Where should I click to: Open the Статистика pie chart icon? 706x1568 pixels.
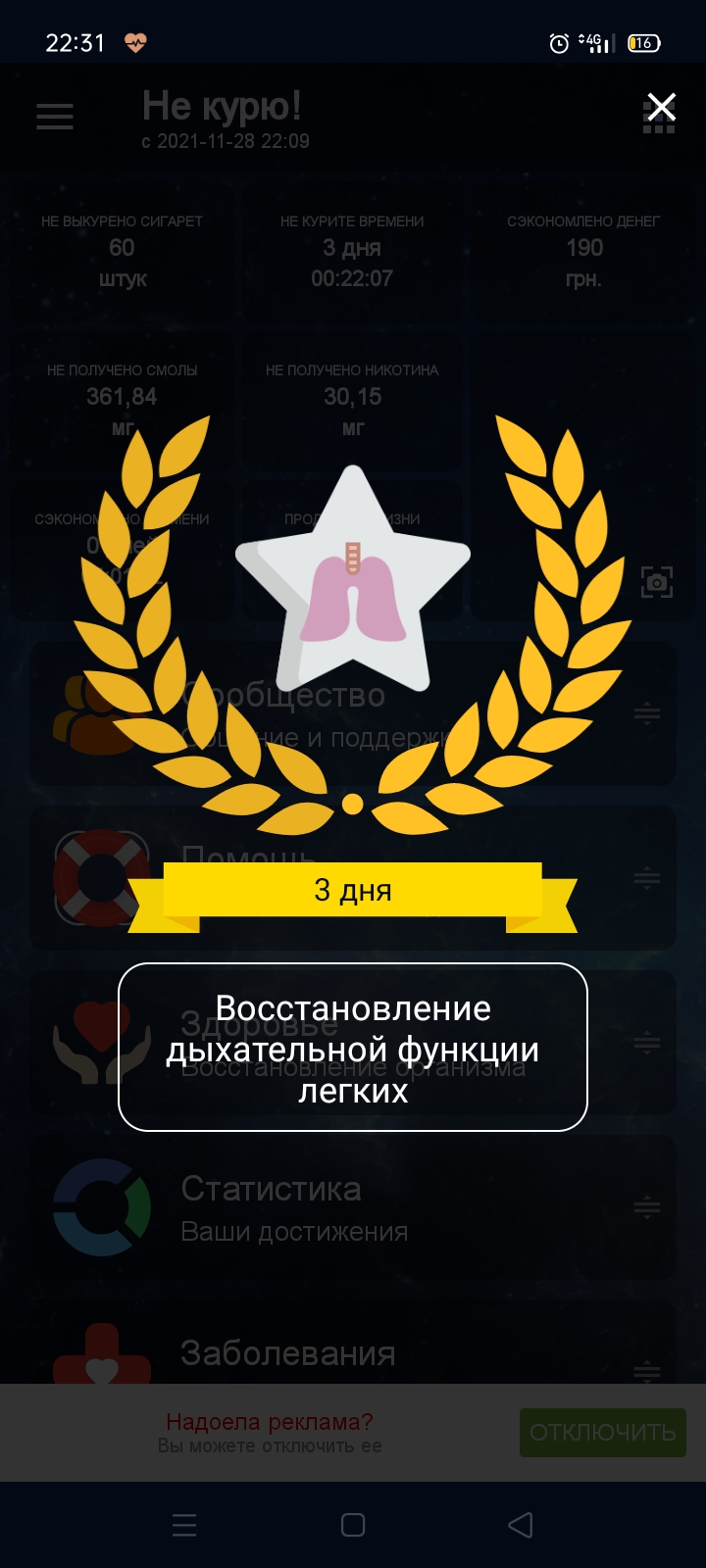(x=101, y=1207)
